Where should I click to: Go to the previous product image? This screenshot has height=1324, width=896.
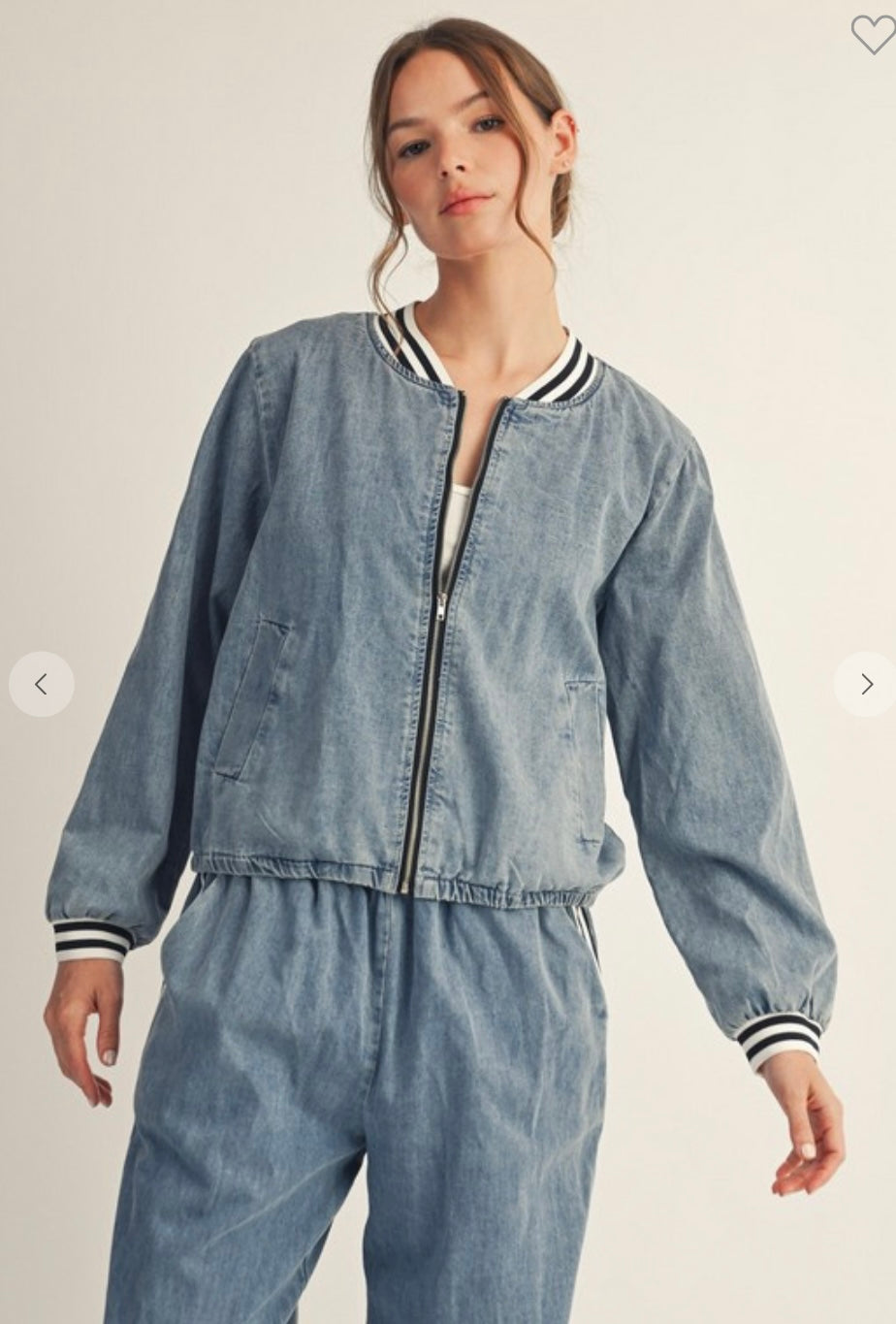coord(41,684)
